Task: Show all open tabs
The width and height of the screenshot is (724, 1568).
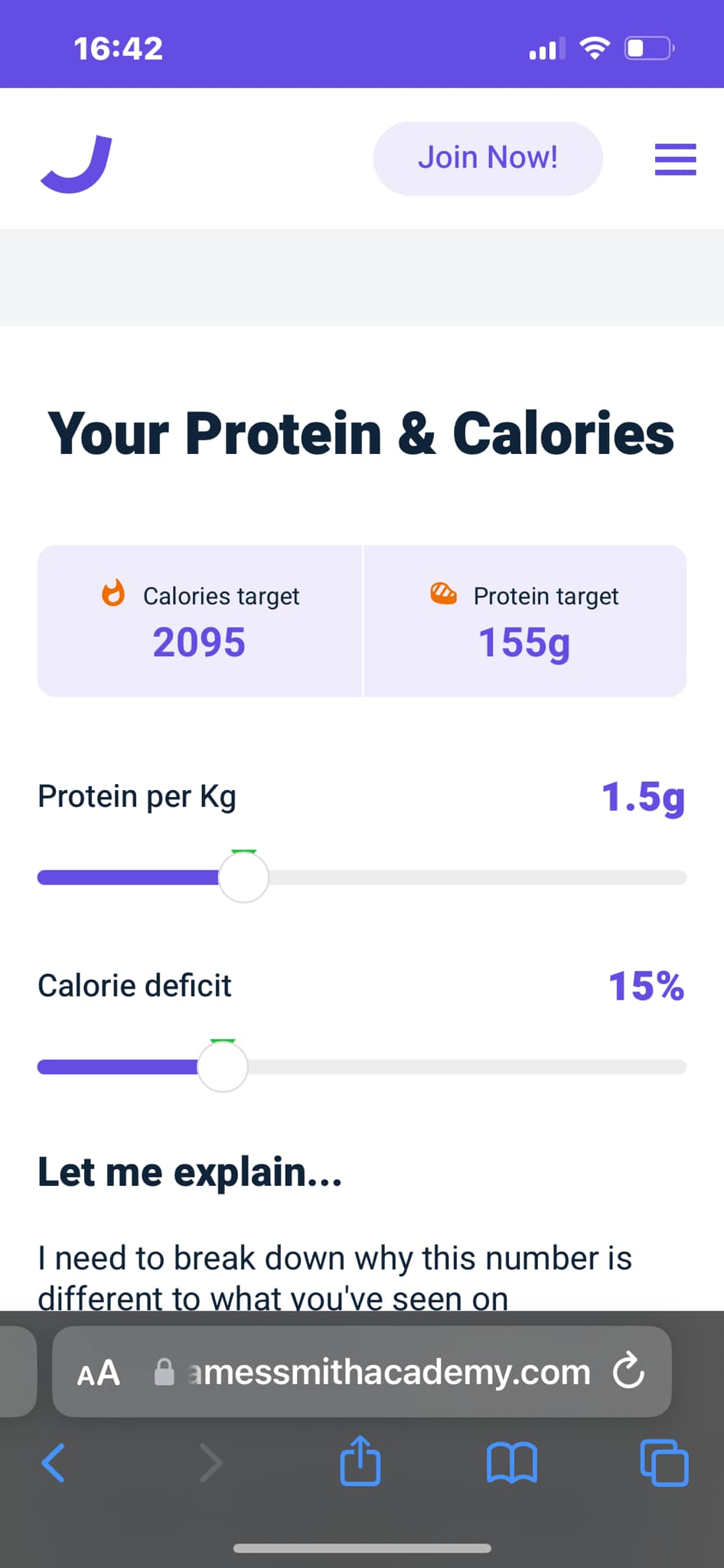Action: [664, 1463]
